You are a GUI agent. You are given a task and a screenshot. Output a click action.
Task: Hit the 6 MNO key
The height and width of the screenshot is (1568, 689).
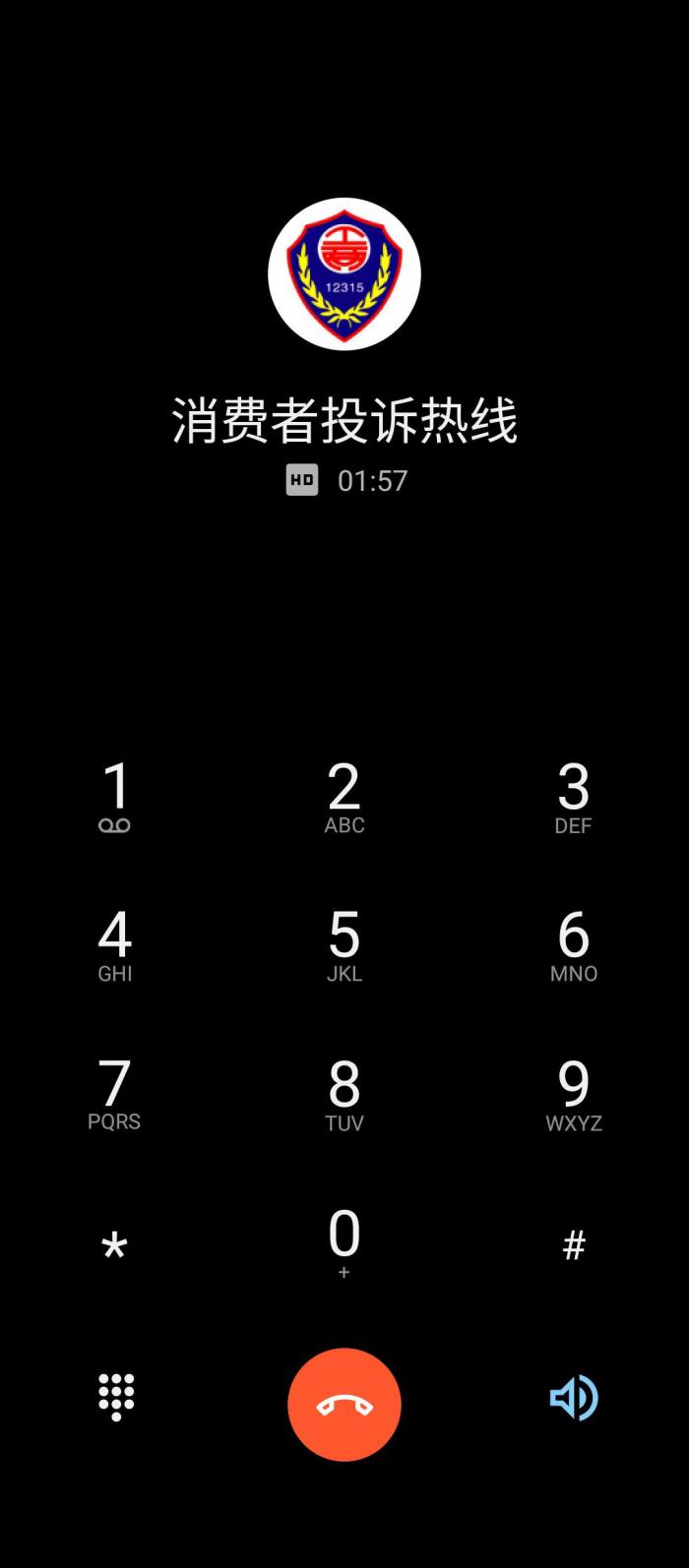[573, 945]
